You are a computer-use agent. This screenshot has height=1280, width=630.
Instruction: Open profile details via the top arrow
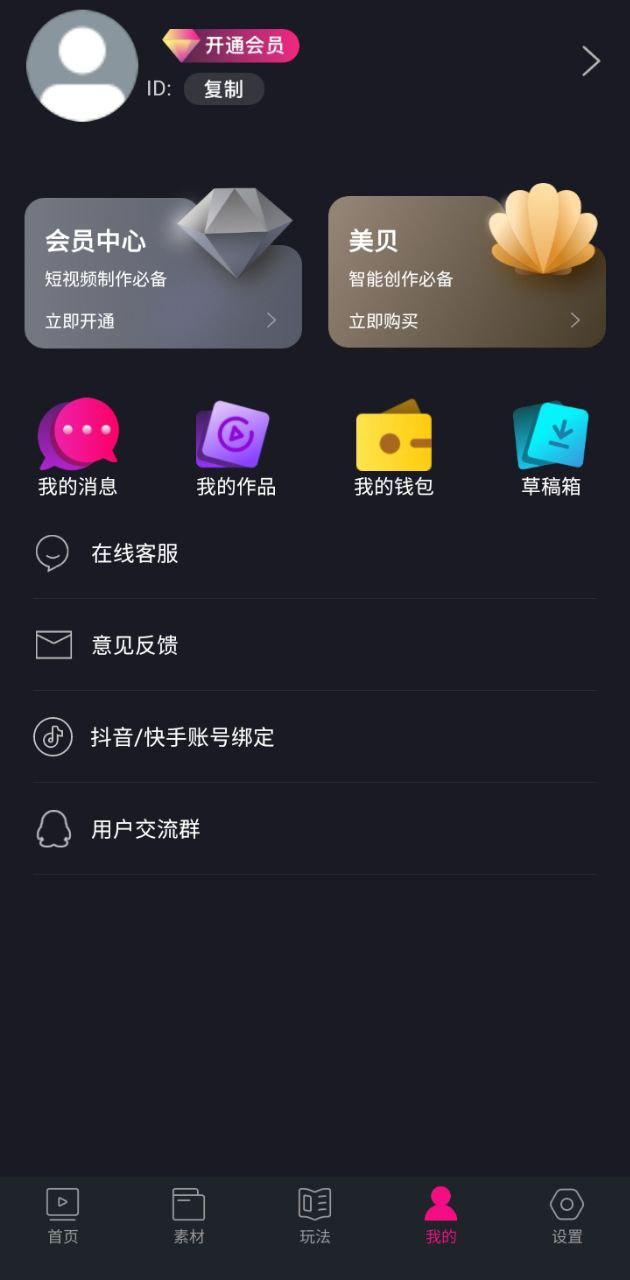point(591,62)
